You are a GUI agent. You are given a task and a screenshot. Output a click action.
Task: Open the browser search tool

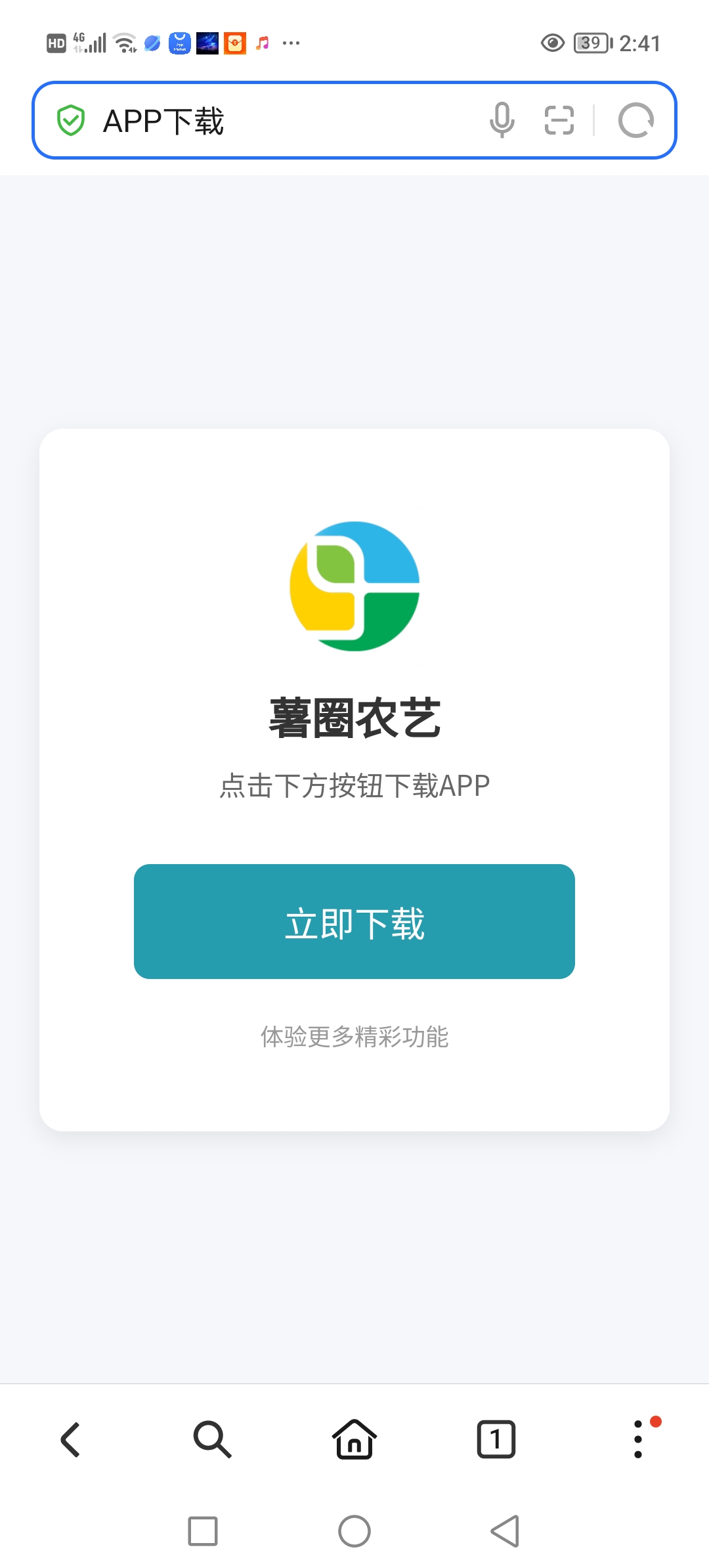(x=212, y=1440)
